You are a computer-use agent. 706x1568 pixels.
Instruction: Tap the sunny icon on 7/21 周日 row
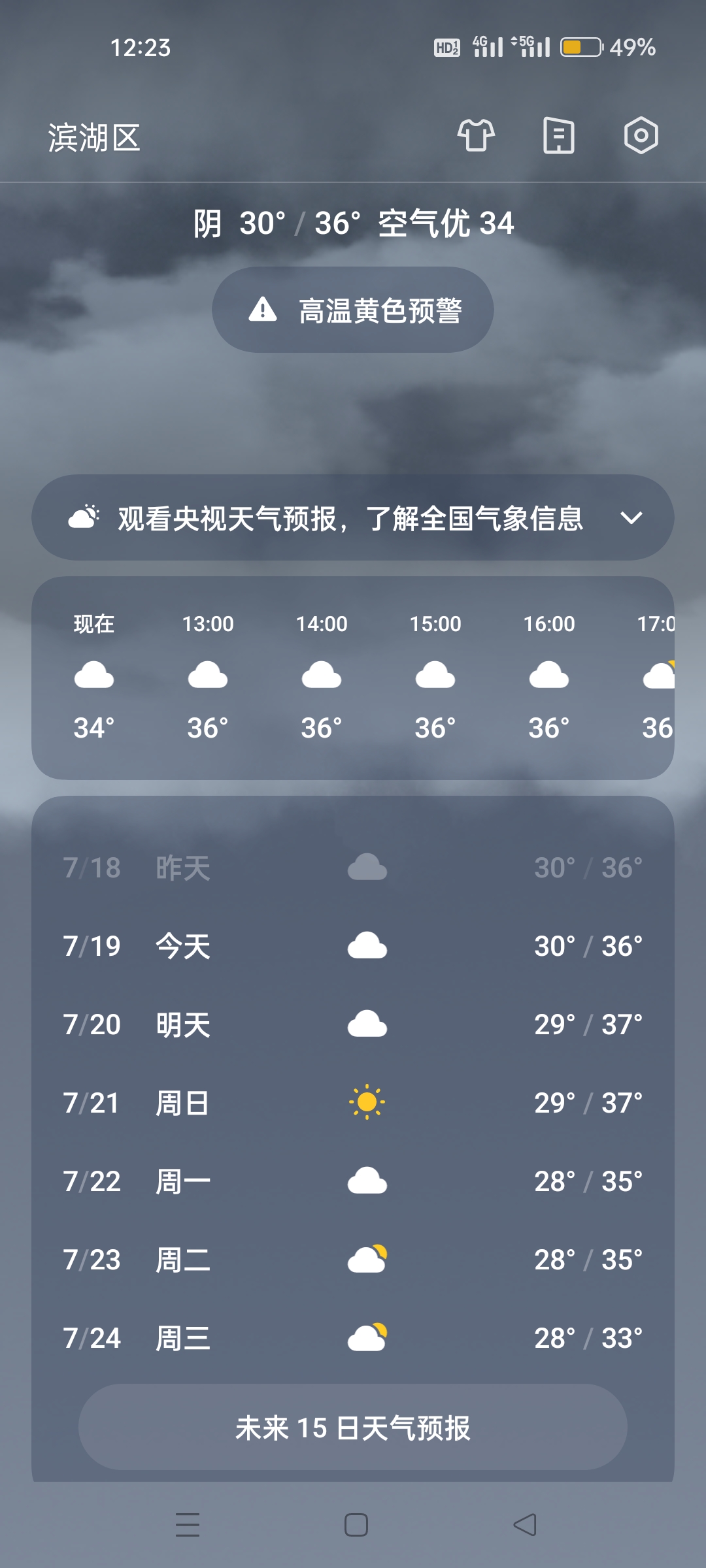pos(368,1103)
